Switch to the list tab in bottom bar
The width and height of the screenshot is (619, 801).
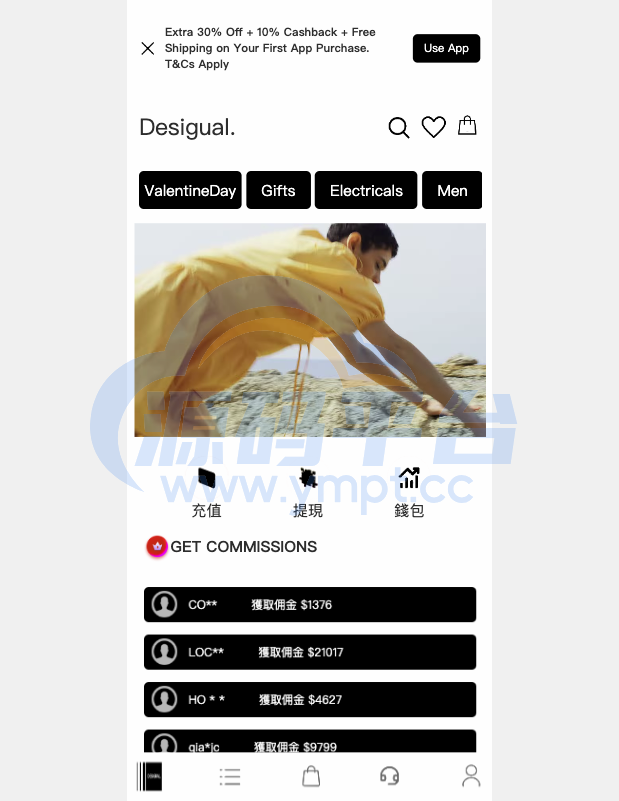[230, 776]
